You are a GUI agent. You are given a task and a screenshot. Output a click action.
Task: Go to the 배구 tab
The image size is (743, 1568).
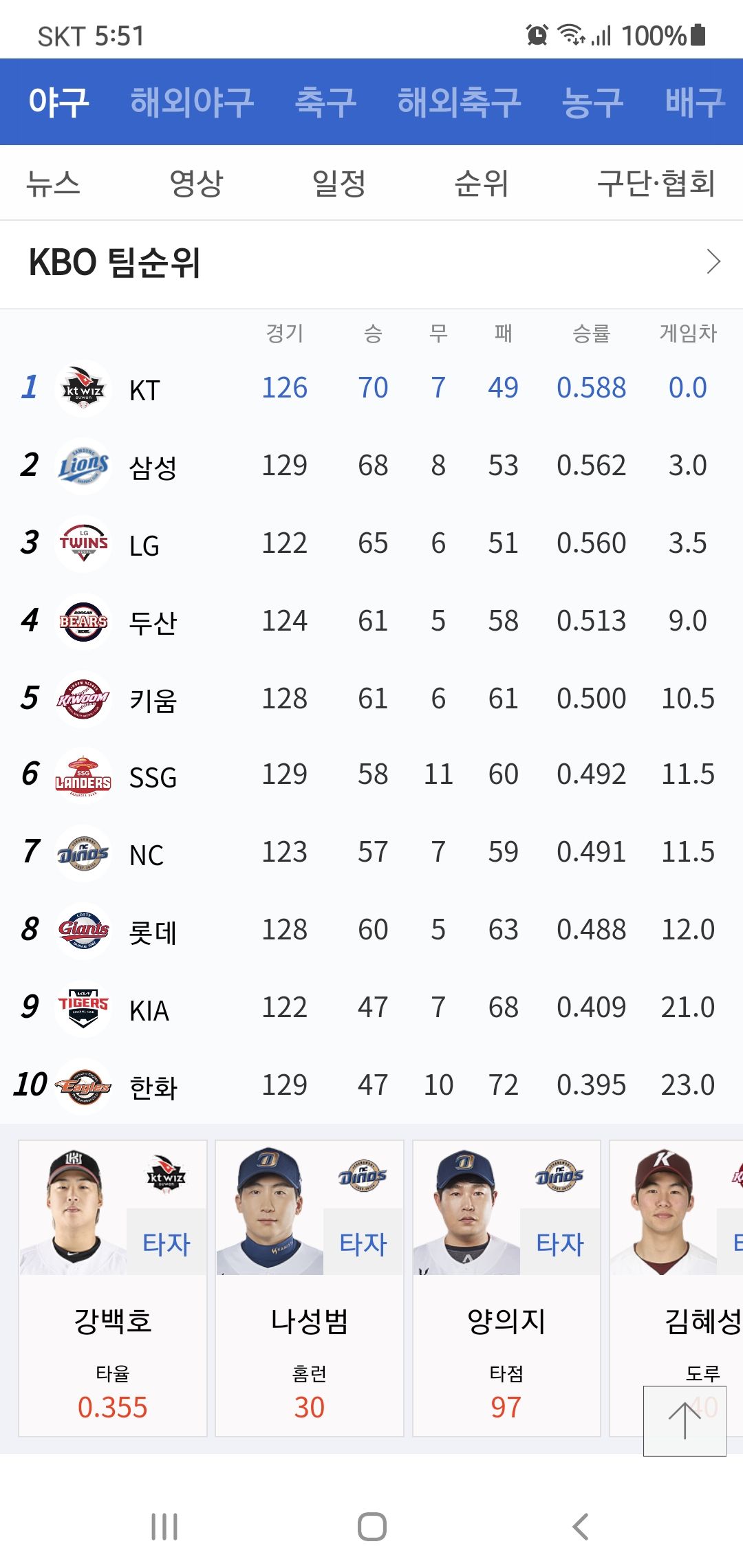point(695,102)
